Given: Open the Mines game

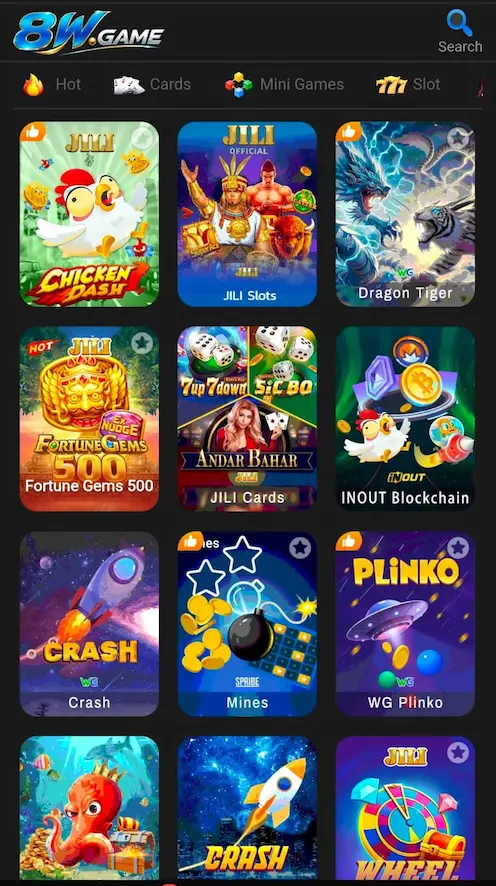Looking at the screenshot, I should coord(247,624).
